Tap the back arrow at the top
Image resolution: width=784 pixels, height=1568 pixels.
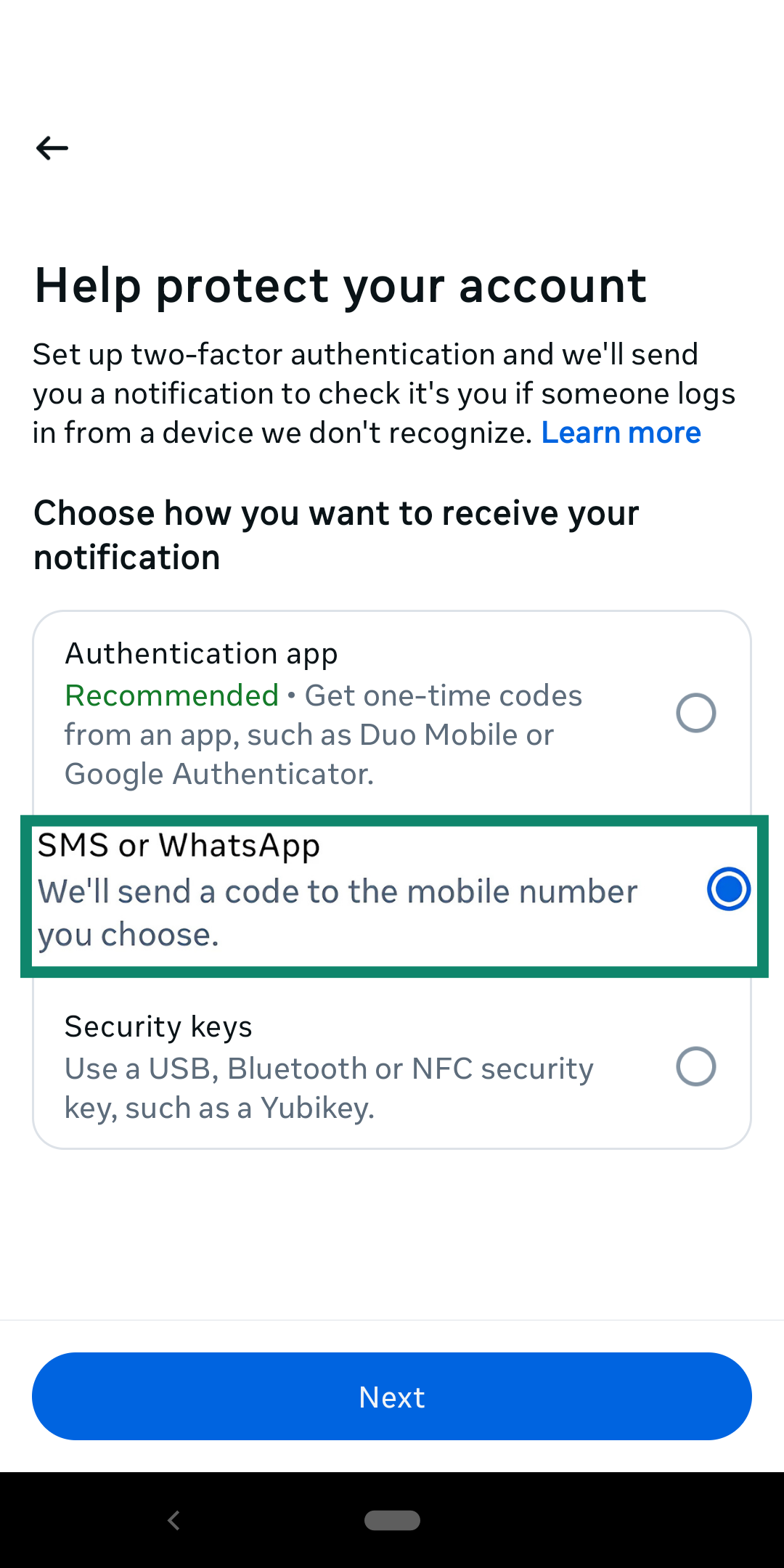tap(52, 148)
